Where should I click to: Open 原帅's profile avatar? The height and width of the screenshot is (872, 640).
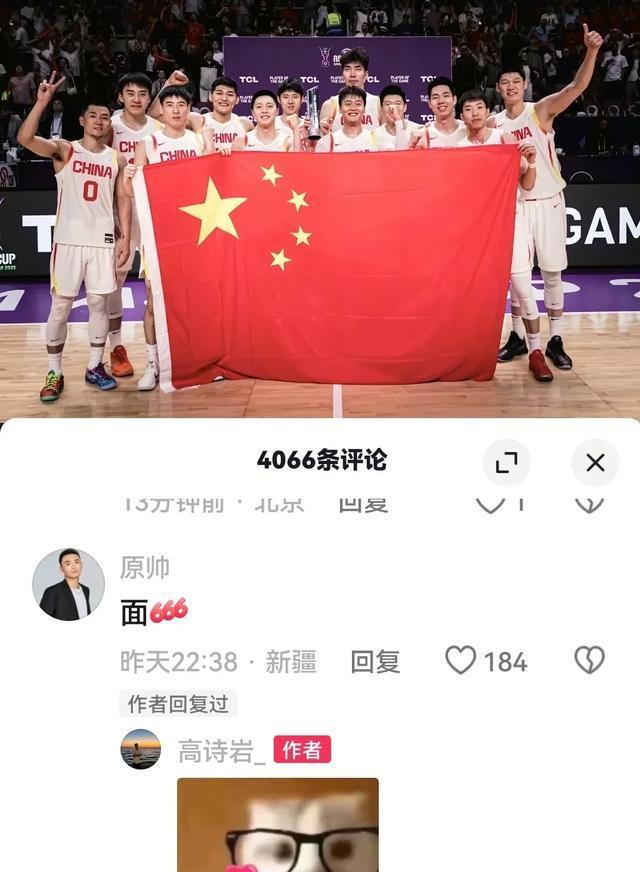click(x=68, y=584)
